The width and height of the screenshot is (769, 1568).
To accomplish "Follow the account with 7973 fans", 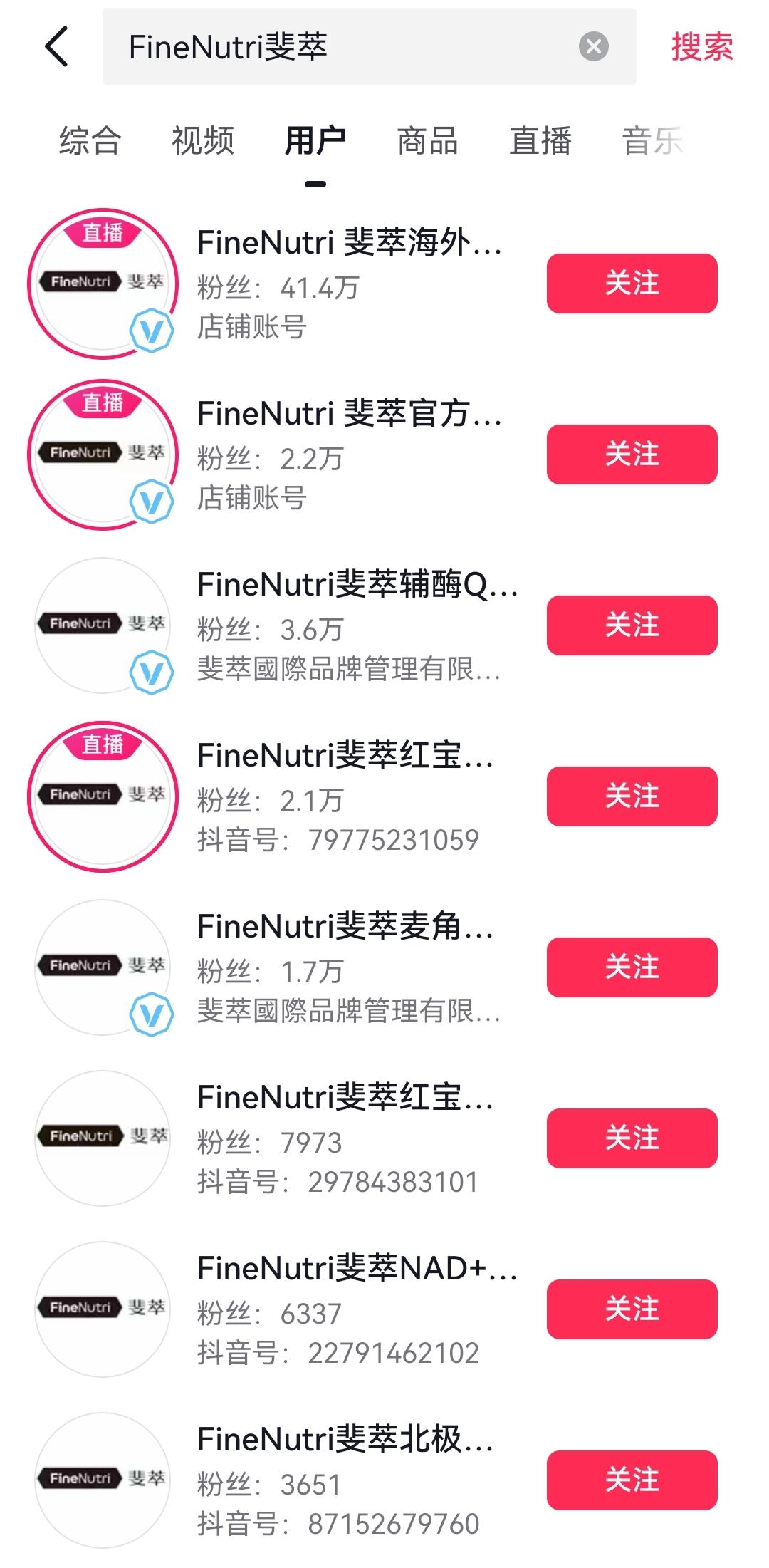I will 632,1138.
